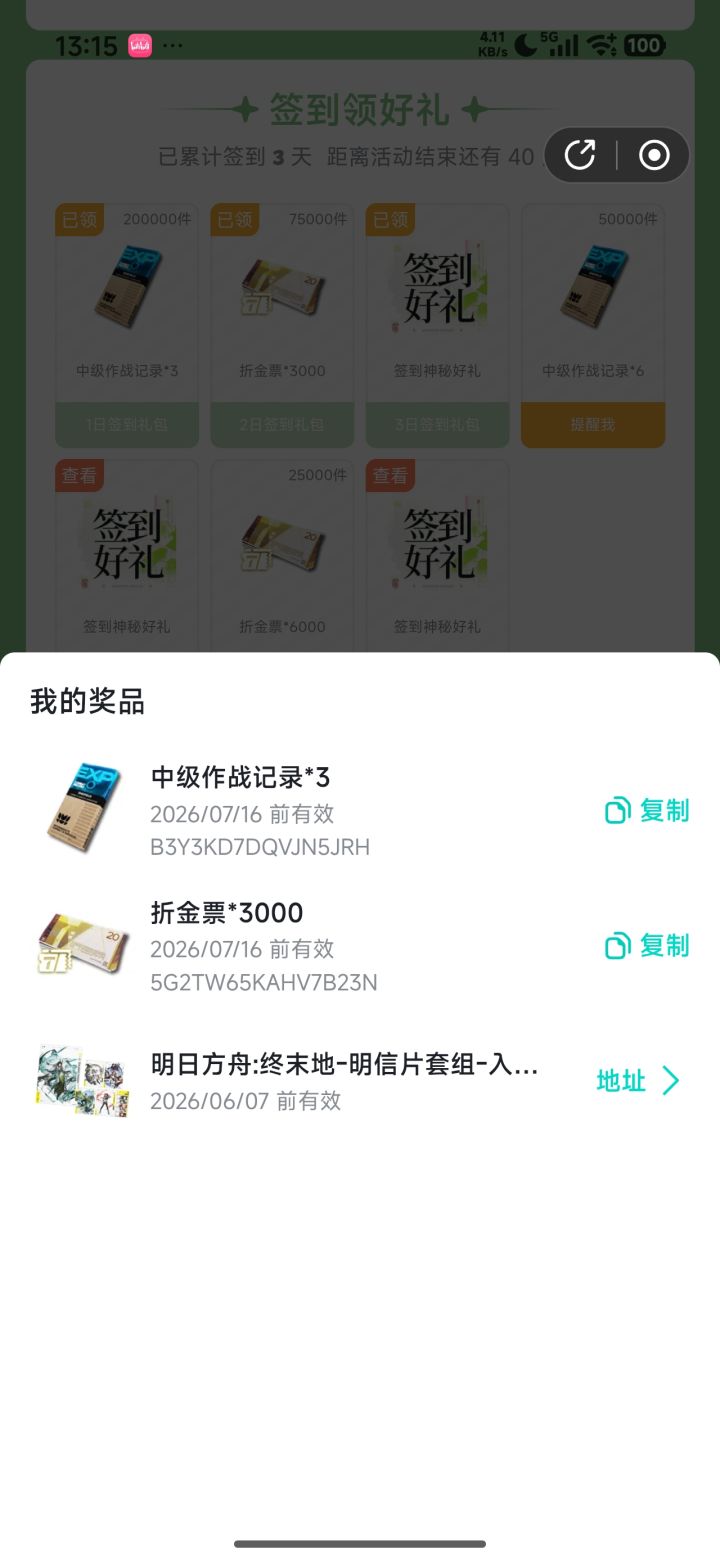Open the 地址 address details
720x1559 pixels.
(619, 1080)
